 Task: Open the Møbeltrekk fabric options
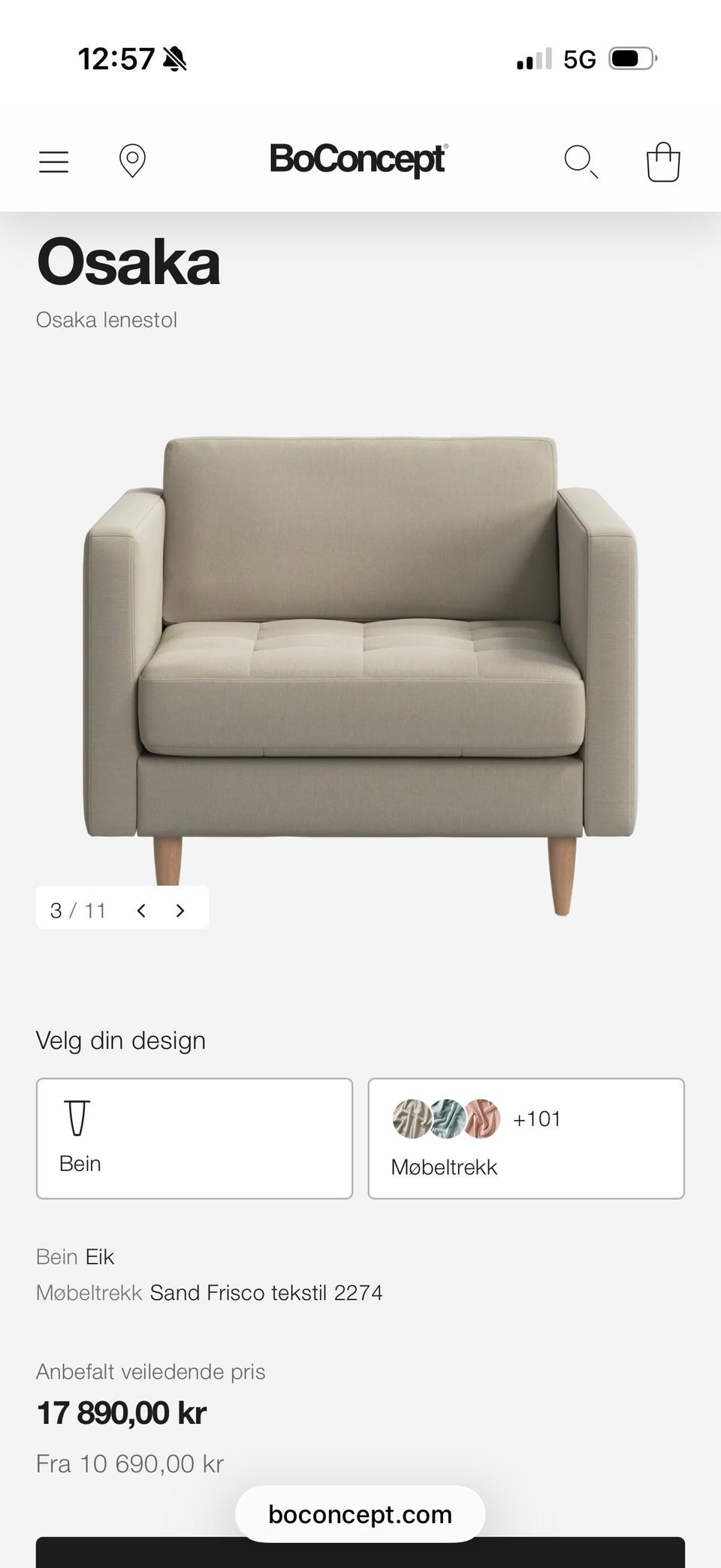point(526,1138)
